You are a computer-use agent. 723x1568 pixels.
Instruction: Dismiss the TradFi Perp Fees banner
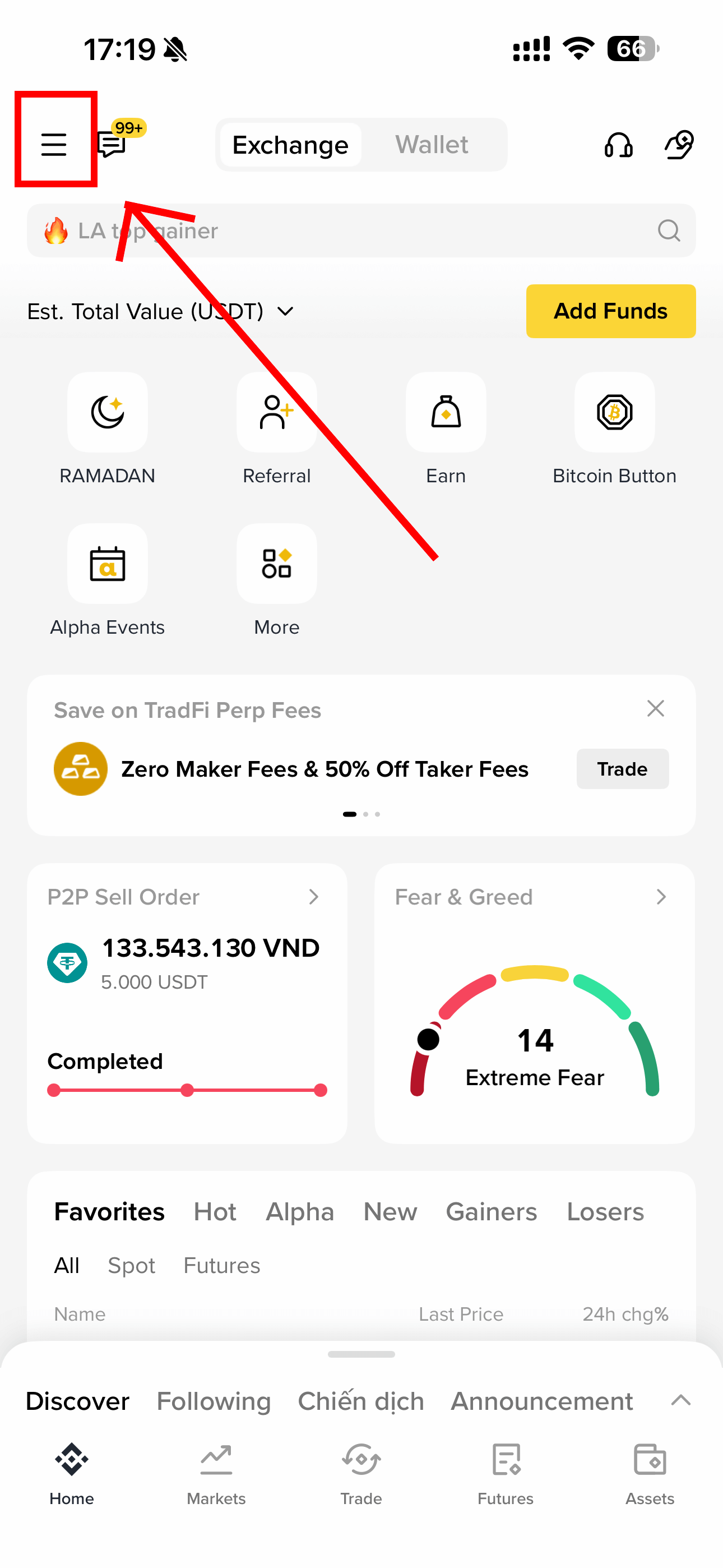[655, 708]
